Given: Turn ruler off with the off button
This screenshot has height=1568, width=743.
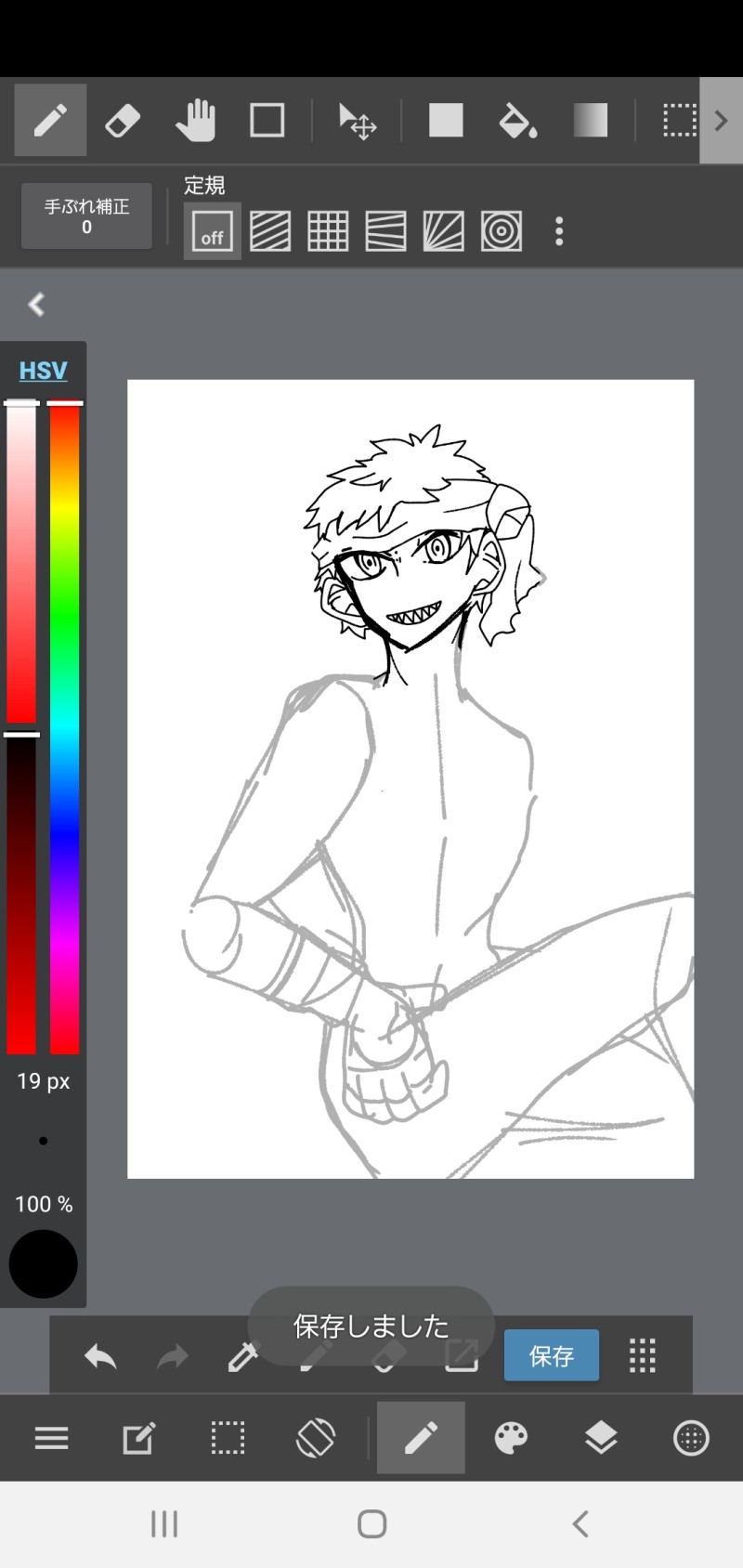Looking at the screenshot, I should 212,231.
